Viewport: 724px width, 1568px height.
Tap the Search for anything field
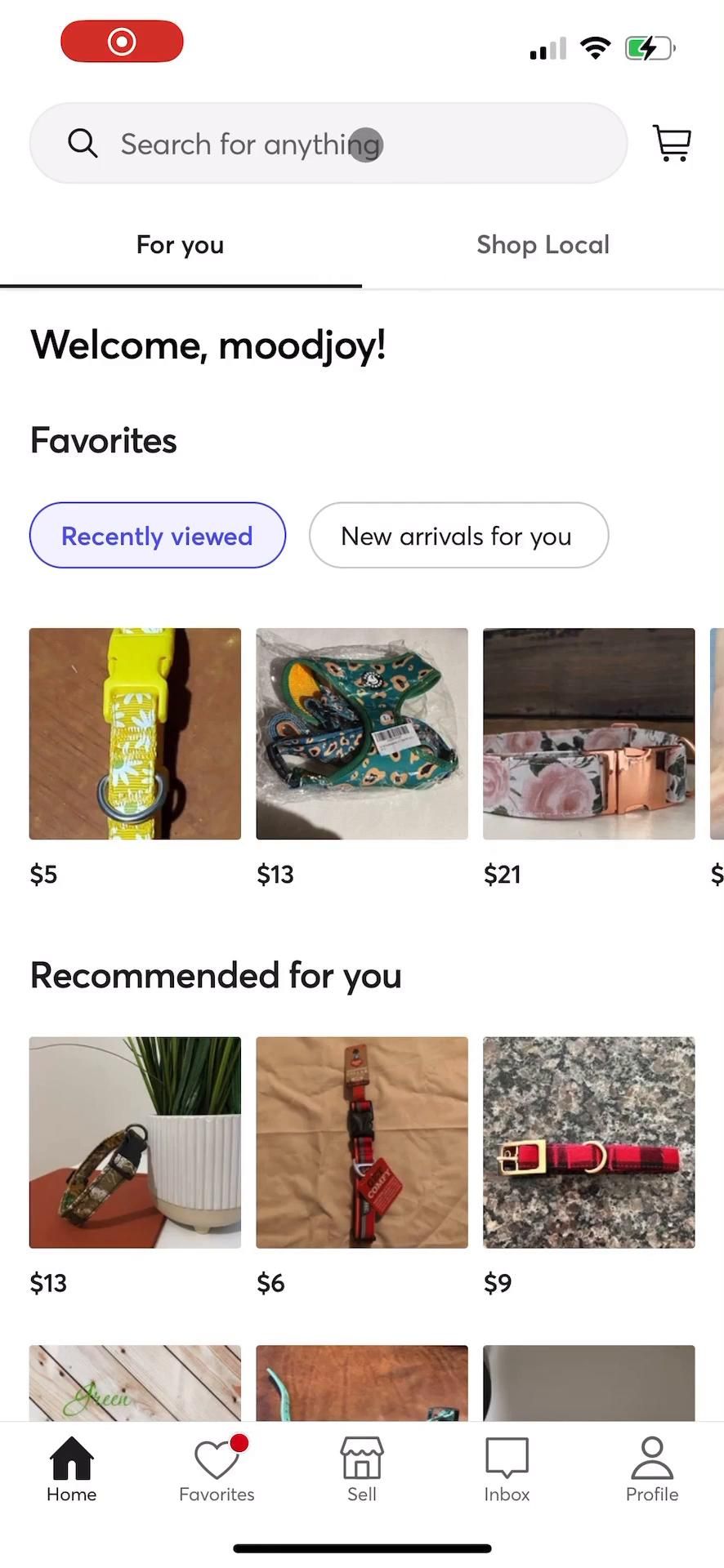(327, 144)
